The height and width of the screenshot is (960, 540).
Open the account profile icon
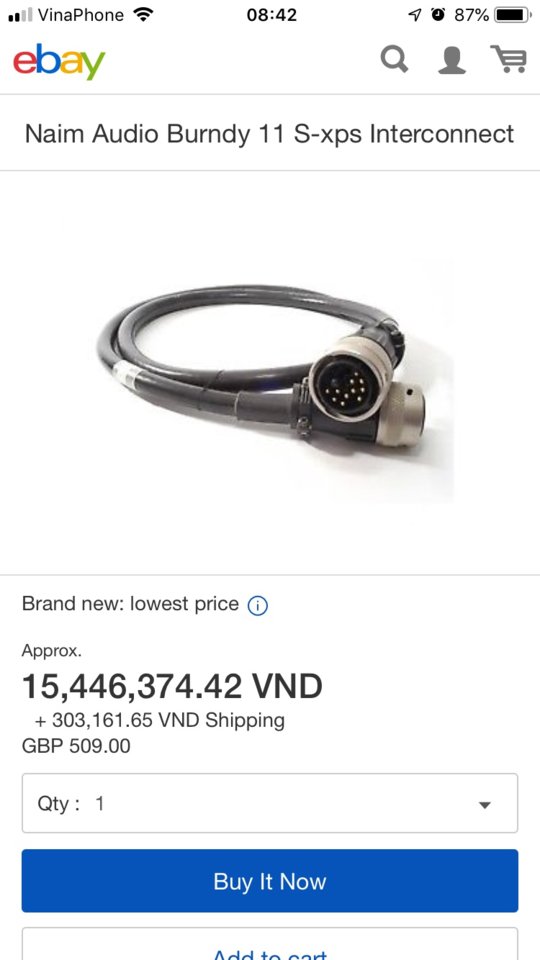coord(452,61)
